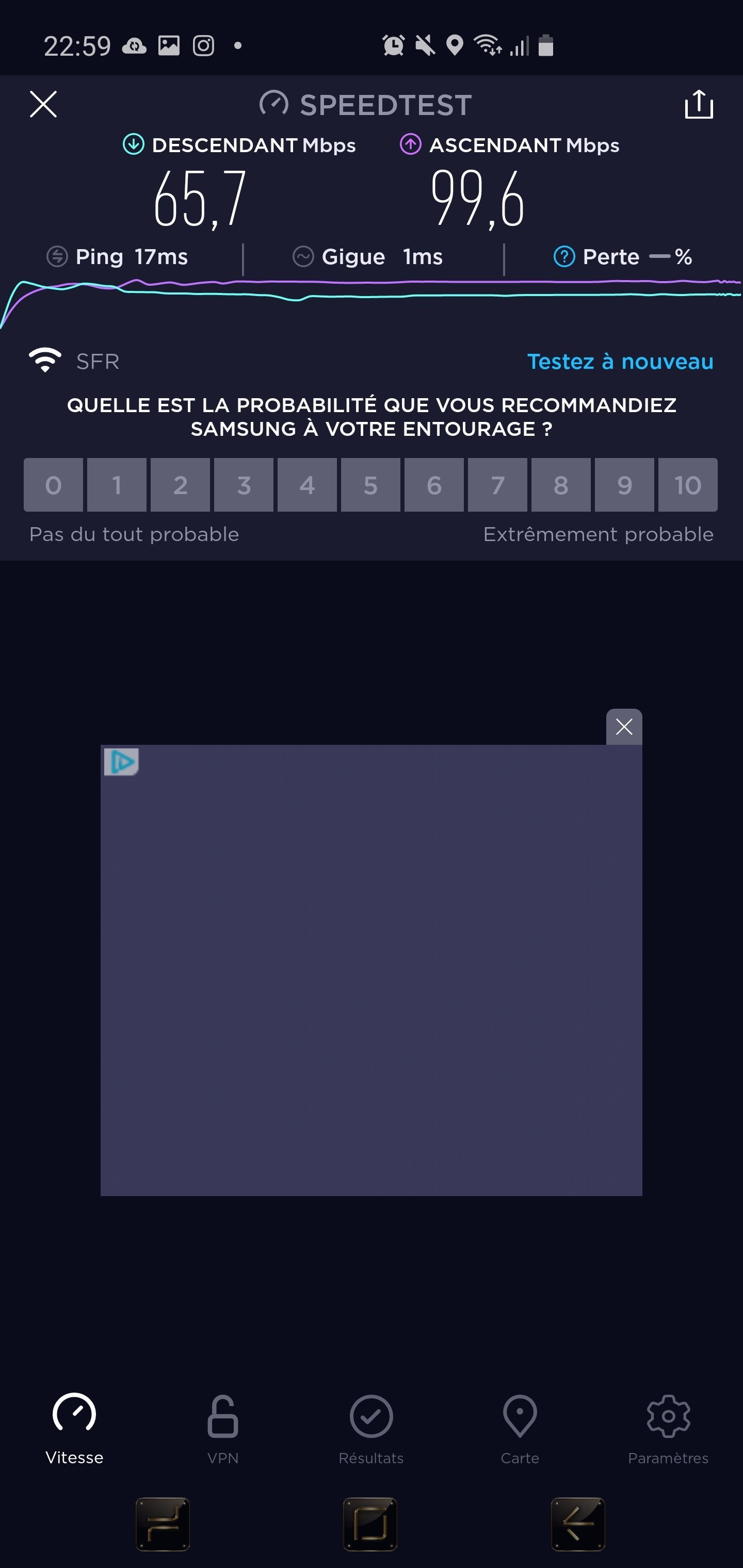The height and width of the screenshot is (1568, 743).
Task: Choose 5 on the recommendation scale
Action: 370,485
